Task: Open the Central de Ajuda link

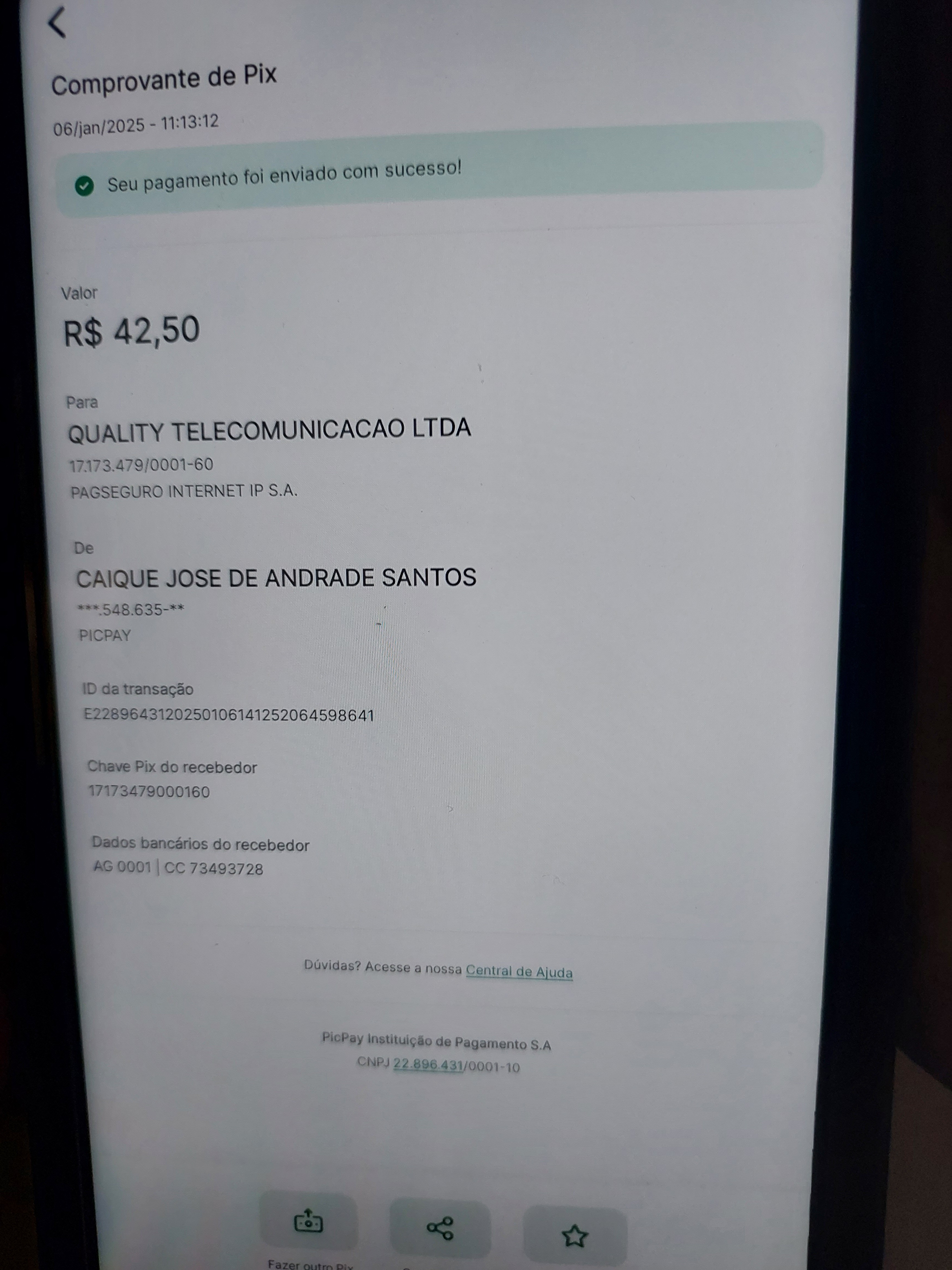Action: [x=519, y=971]
